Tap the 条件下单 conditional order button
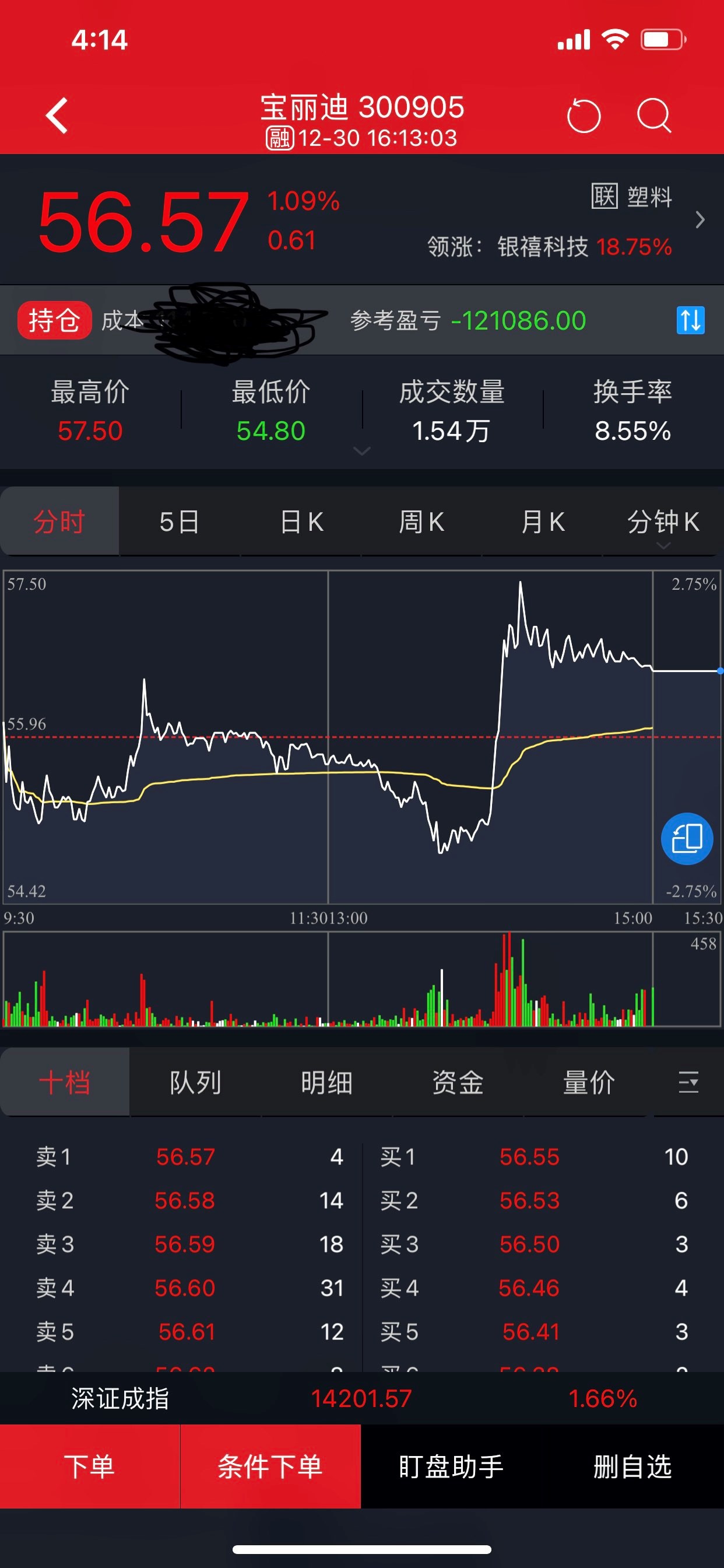724x1568 pixels. click(x=271, y=1467)
